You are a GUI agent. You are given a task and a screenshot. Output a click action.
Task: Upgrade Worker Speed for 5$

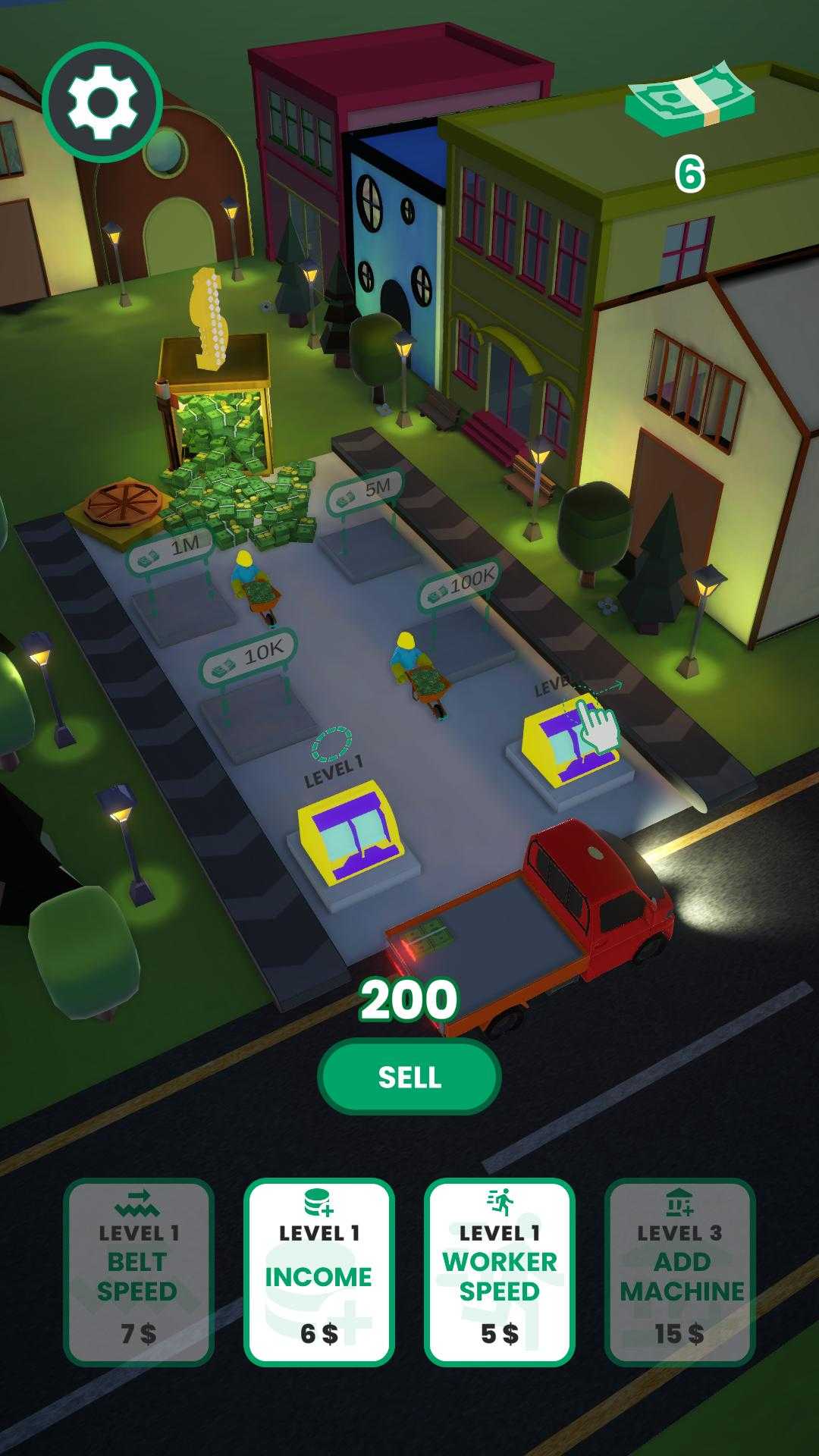point(499,1272)
